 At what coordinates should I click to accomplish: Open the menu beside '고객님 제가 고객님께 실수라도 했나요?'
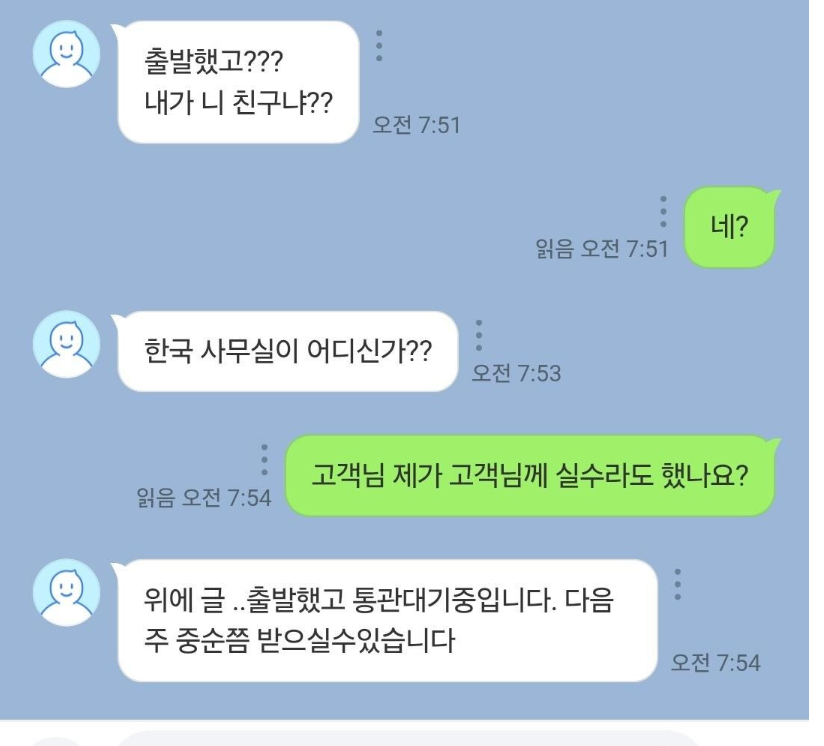(264, 459)
